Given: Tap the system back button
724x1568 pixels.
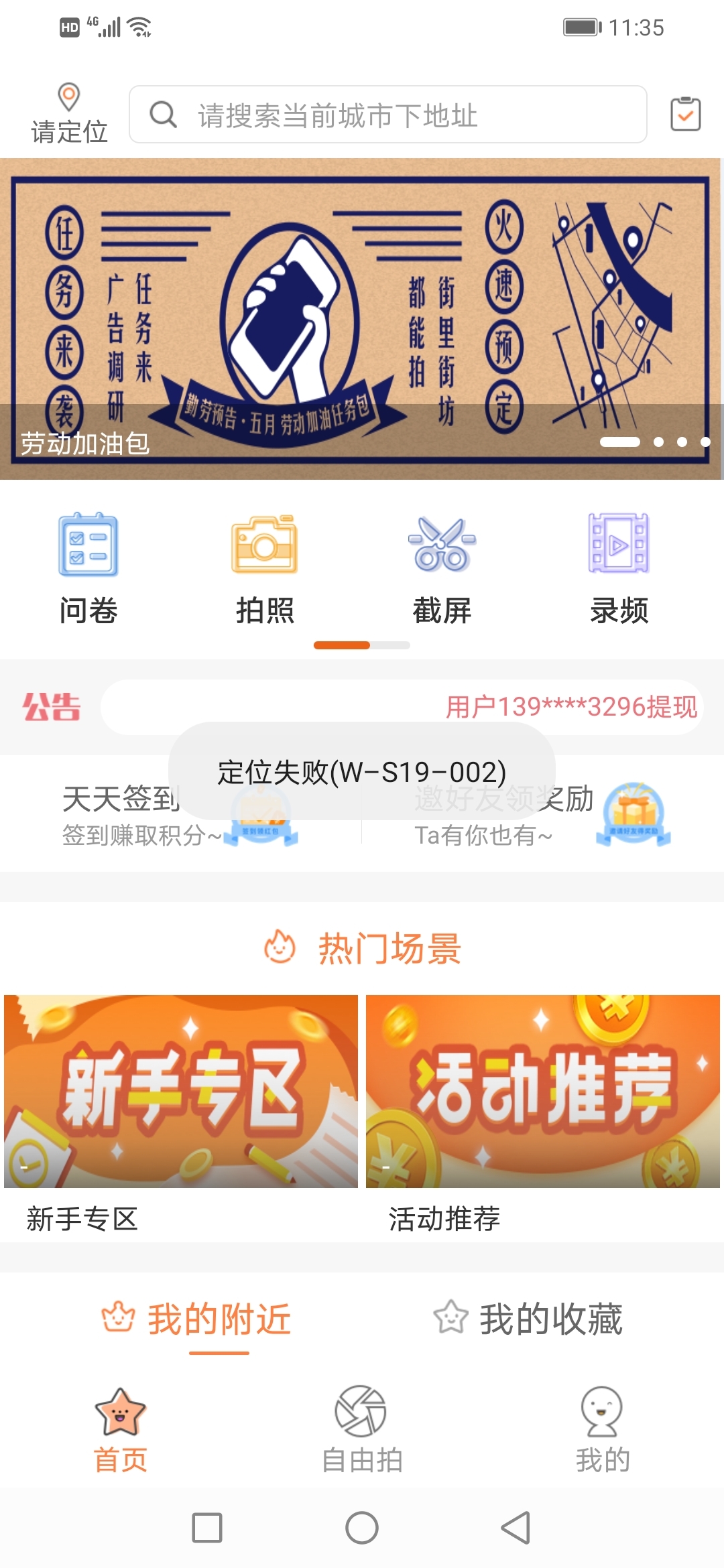Looking at the screenshot, I should [x=516, y=1528].
